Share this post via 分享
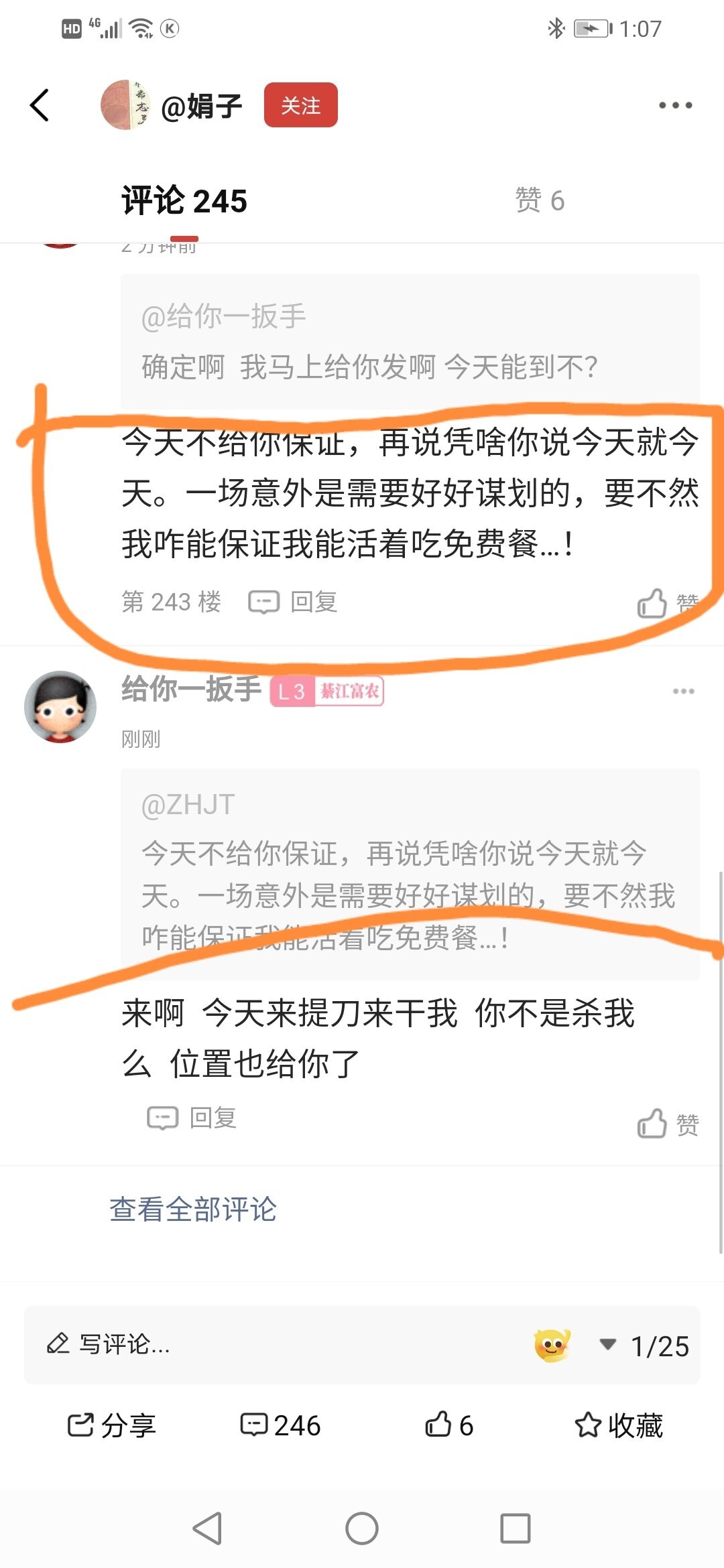Image resolution: width=724 pixels, height=1568 pixels. point(112,1425)
